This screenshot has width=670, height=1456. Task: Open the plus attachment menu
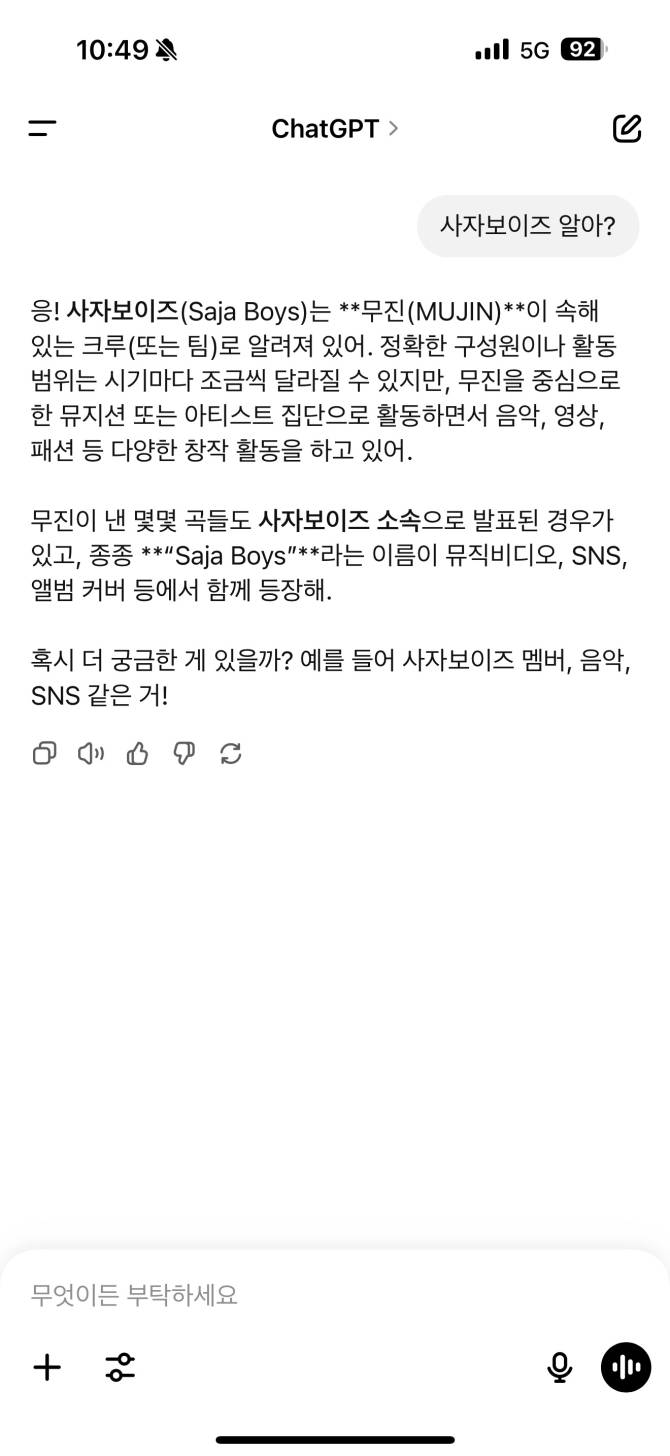(x=47, y=1367)
